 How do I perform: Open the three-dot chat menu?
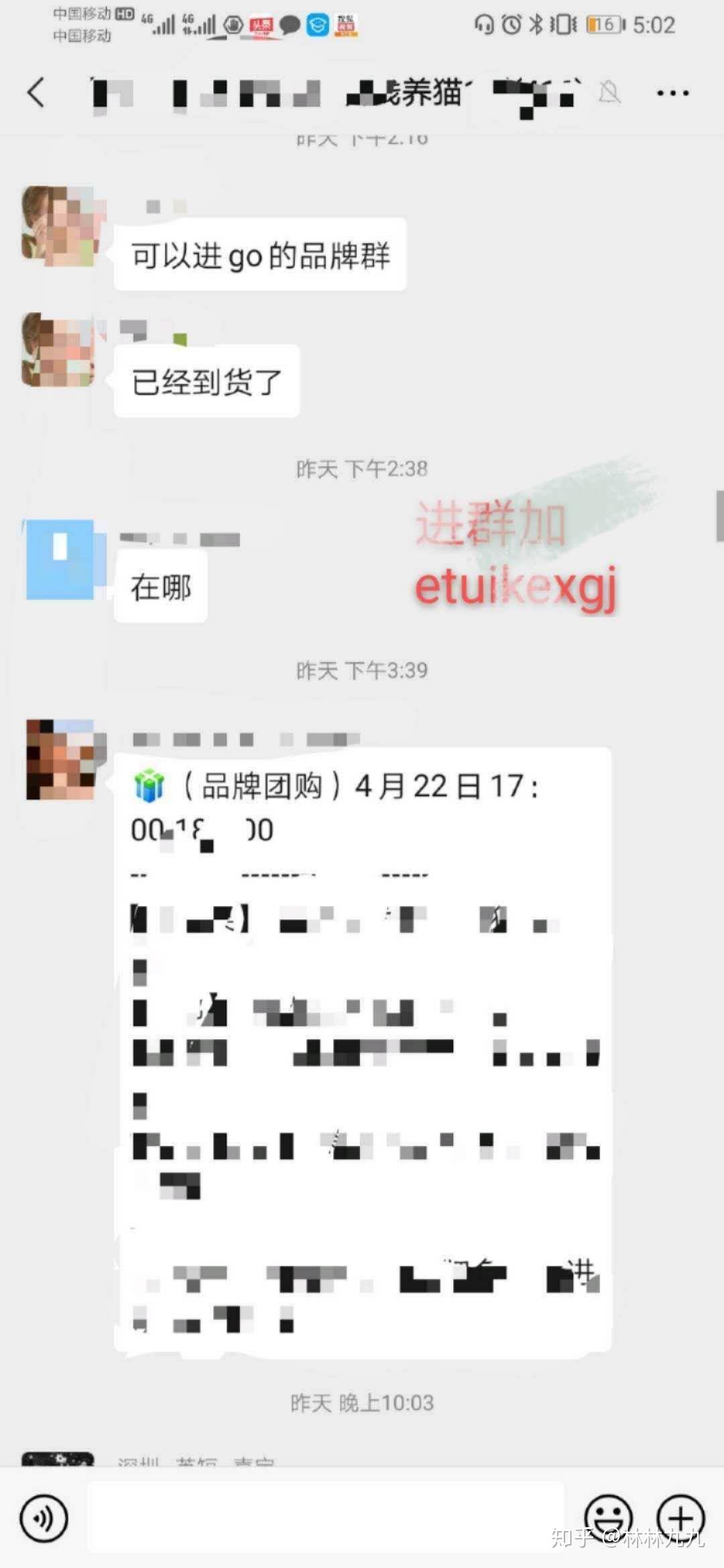672,93
